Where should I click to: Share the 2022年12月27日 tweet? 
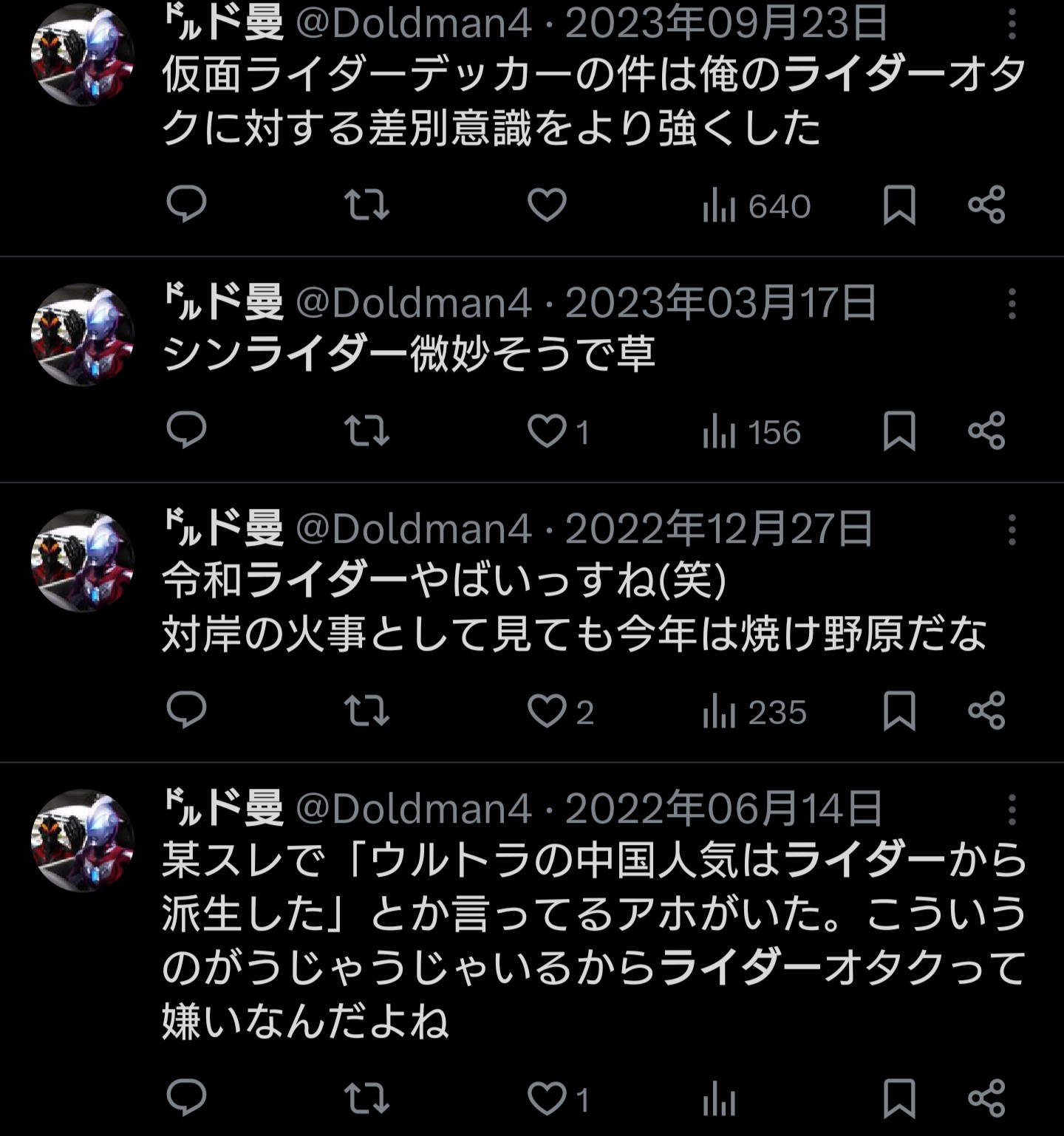pyautogui.click(x=987, y=711)
